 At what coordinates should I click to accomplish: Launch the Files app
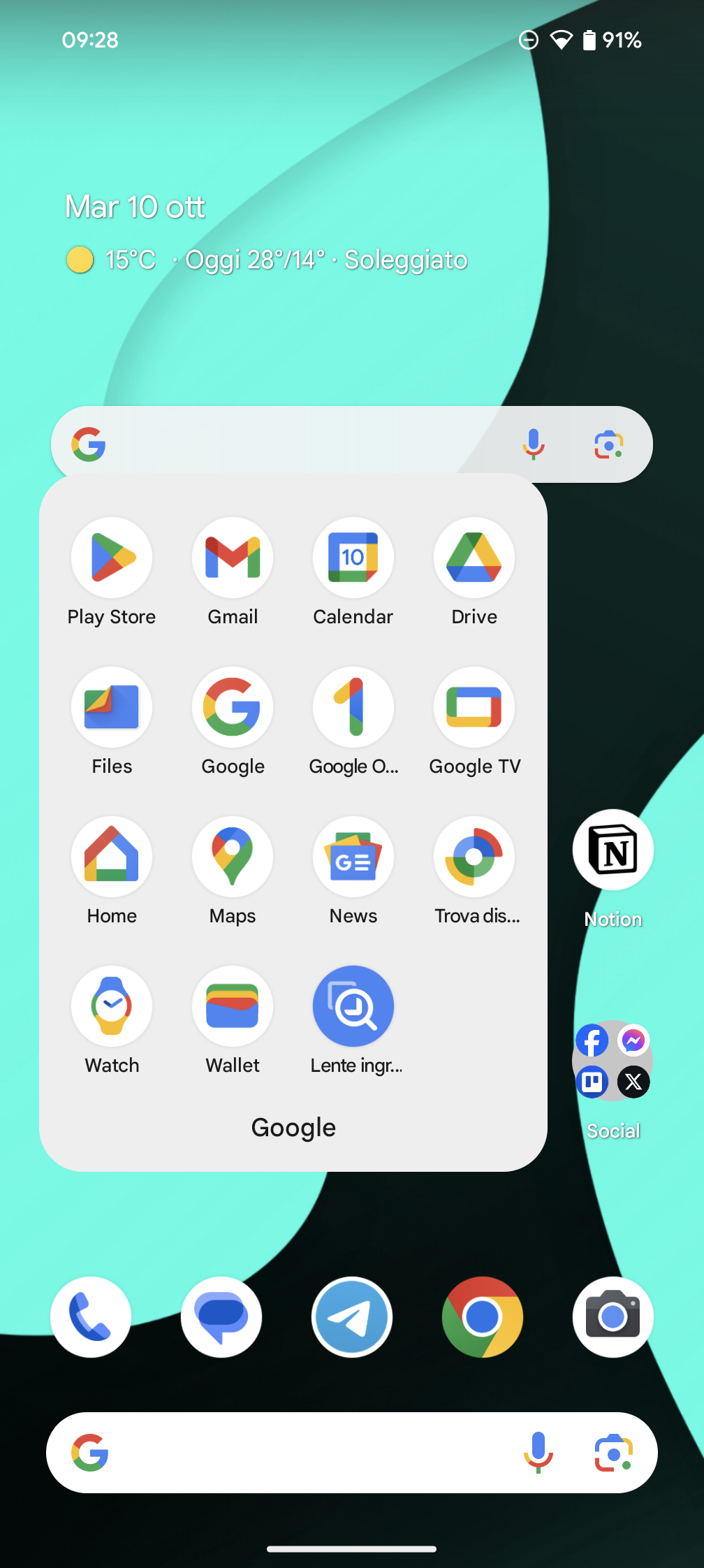(112, 707)
